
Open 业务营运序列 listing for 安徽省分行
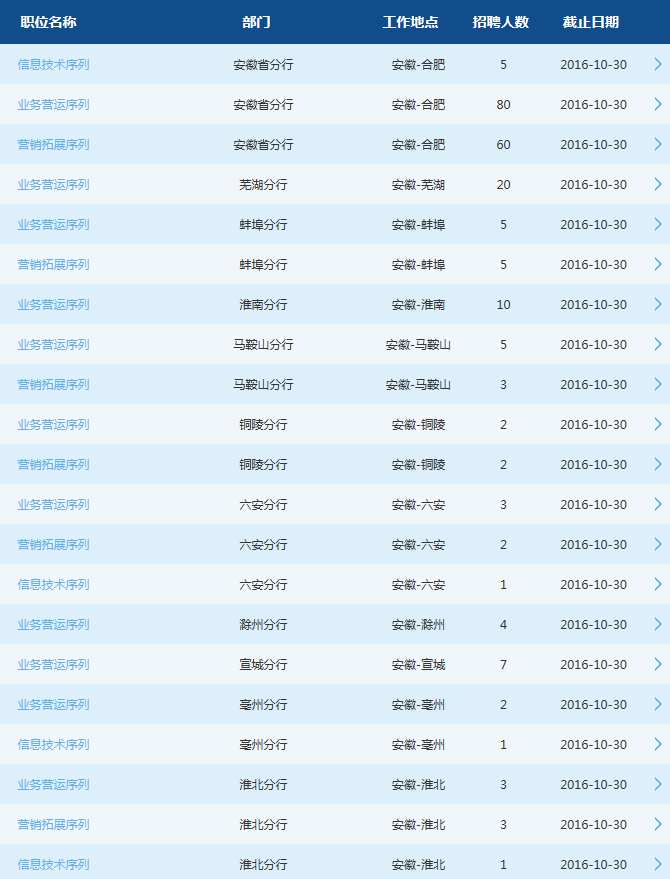(53, 104)
